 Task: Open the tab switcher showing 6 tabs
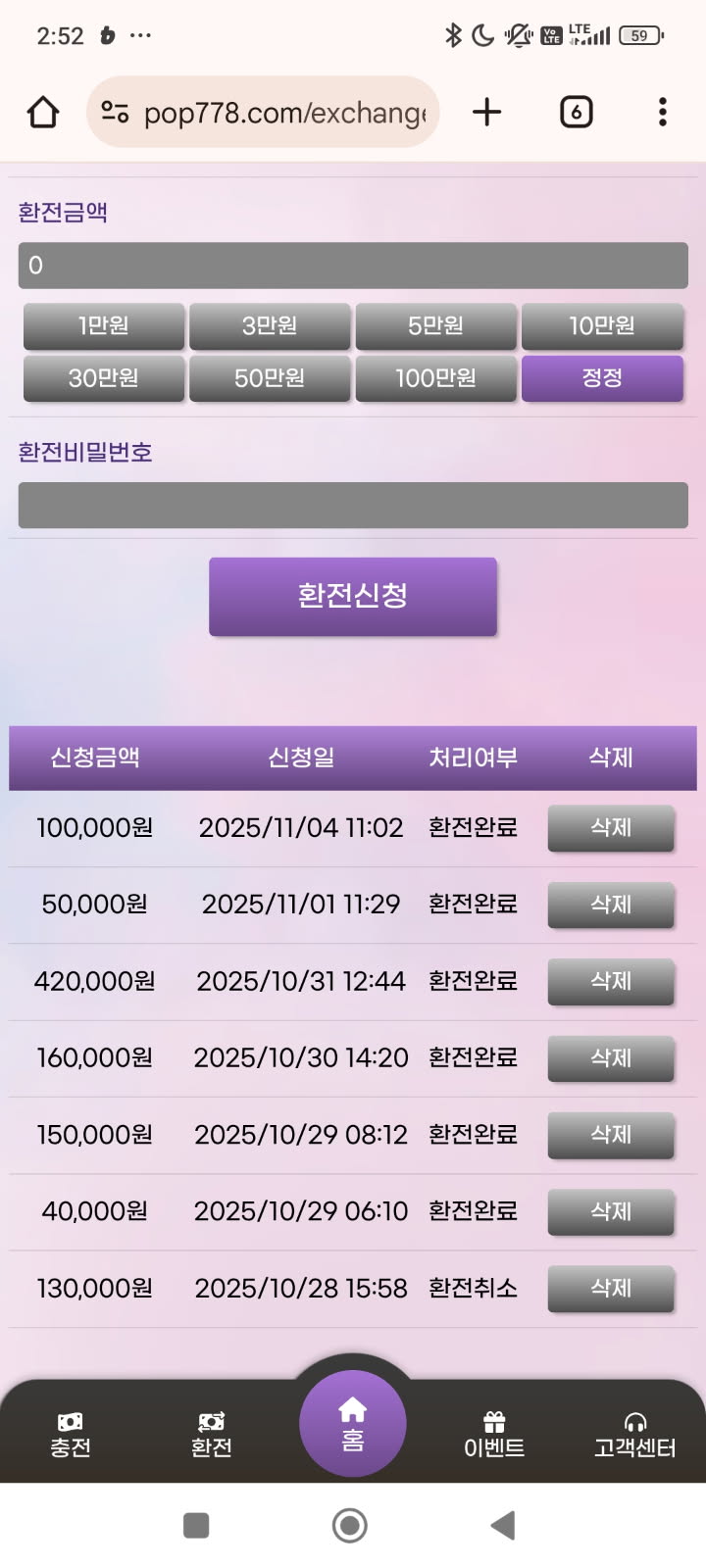(x=576, y=113)
